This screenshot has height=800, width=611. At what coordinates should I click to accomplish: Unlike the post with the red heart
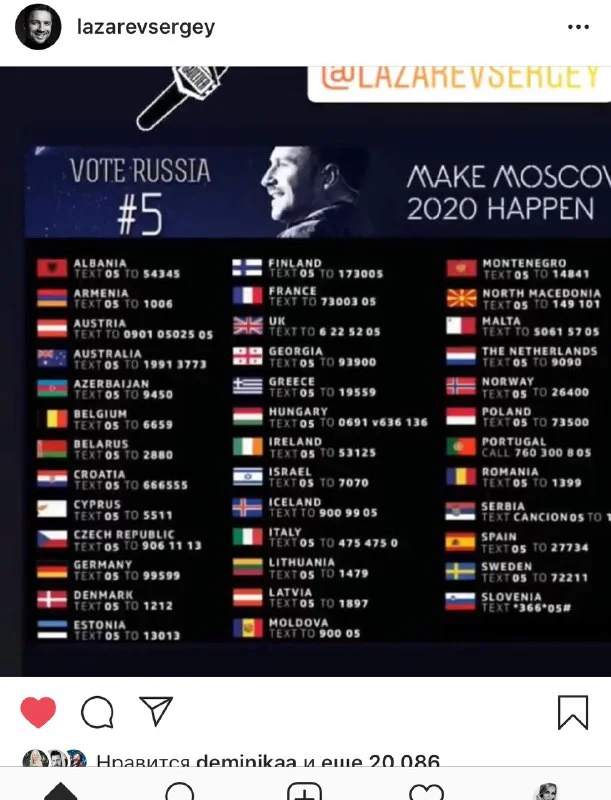tap(38, 712)
